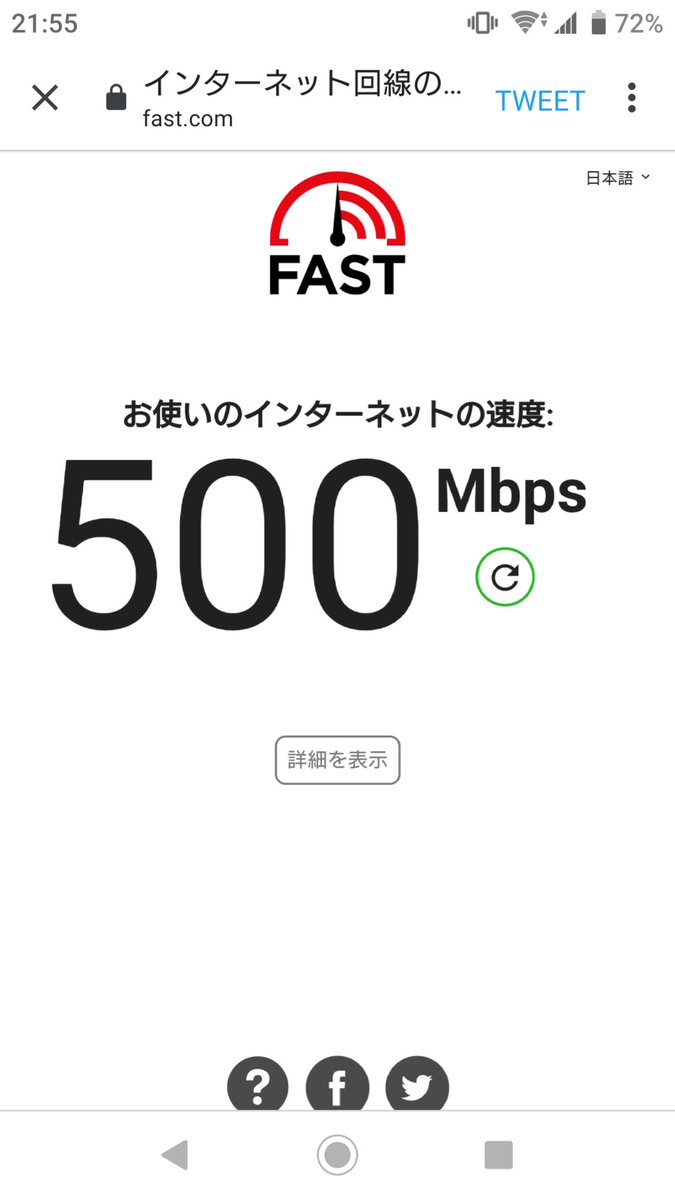Open the help question mark icon
This screenshot has height=1200, width=675.
[x=258, y=1085]
